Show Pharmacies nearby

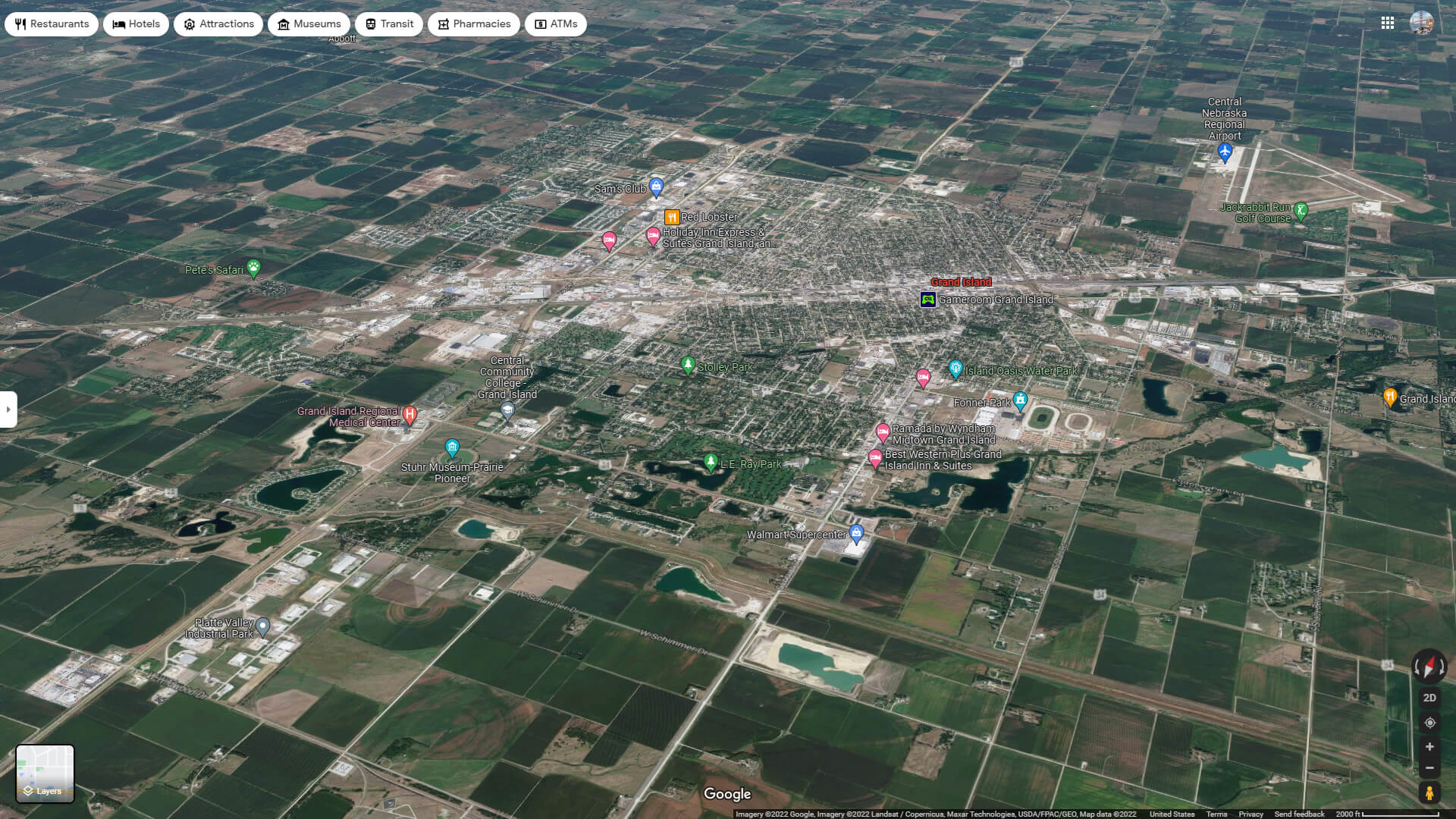coord(473,24)
